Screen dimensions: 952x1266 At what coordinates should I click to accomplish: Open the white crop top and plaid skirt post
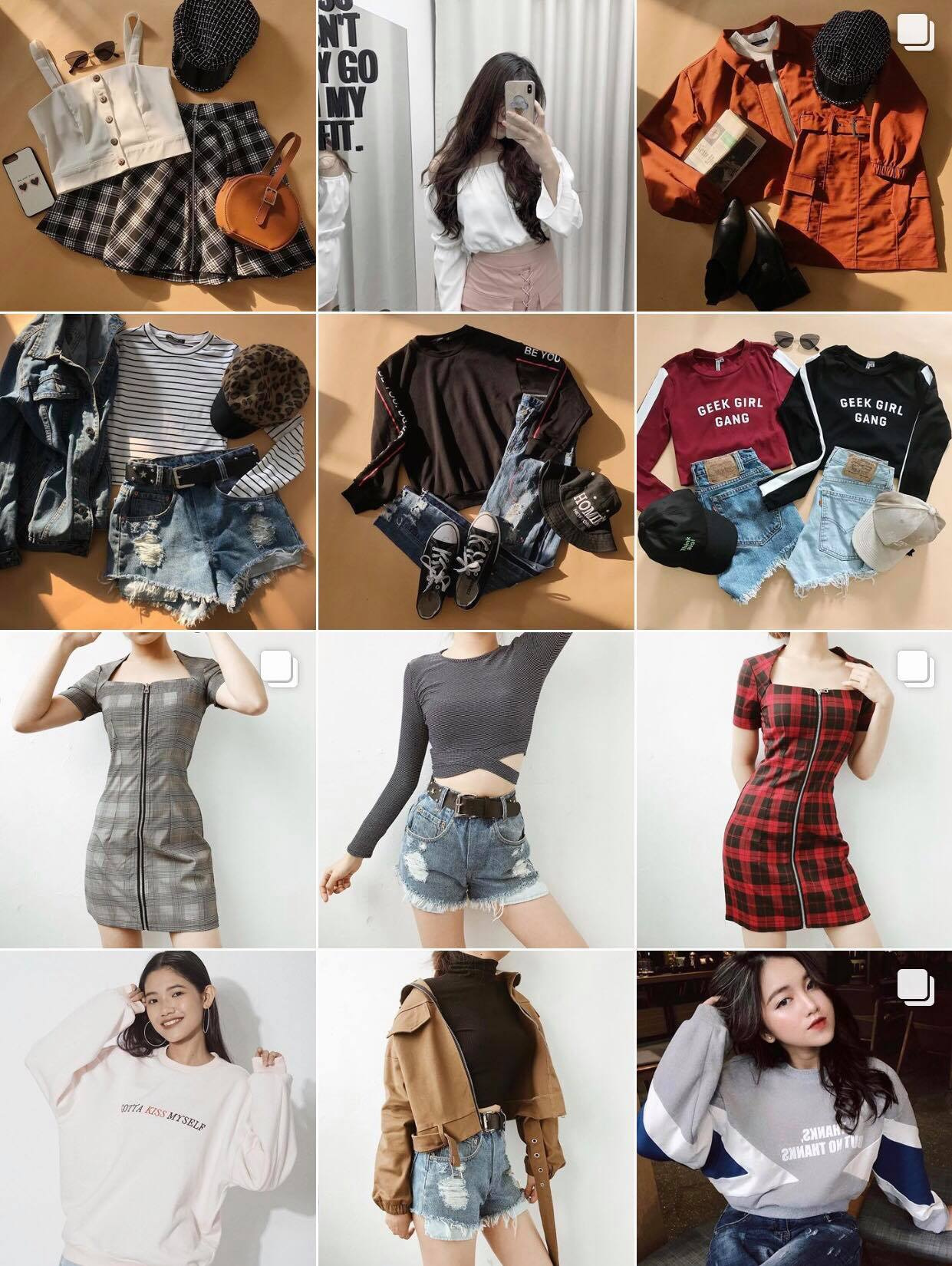(x=157, y=155)
